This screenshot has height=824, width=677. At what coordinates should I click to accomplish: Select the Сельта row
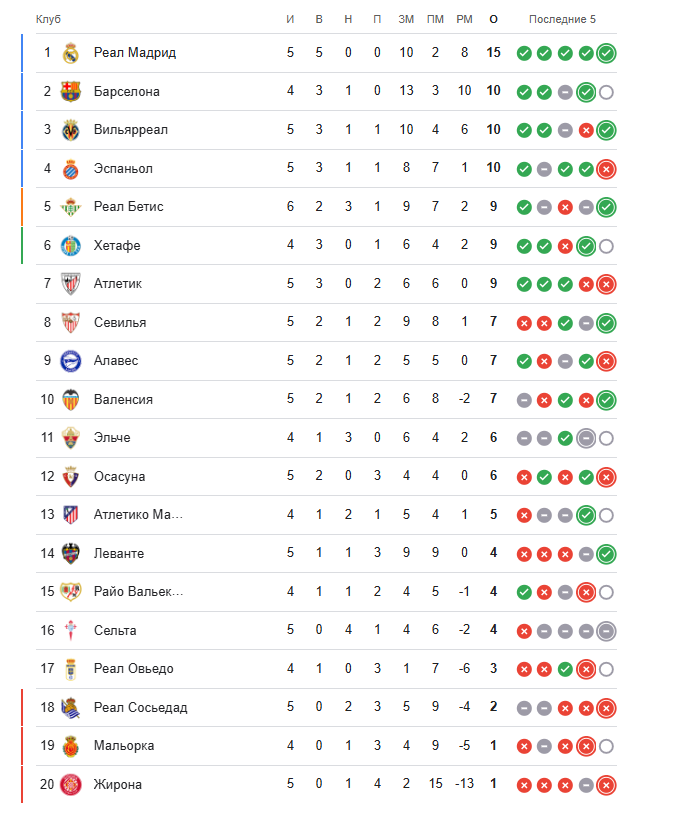[x=115, y=630]
